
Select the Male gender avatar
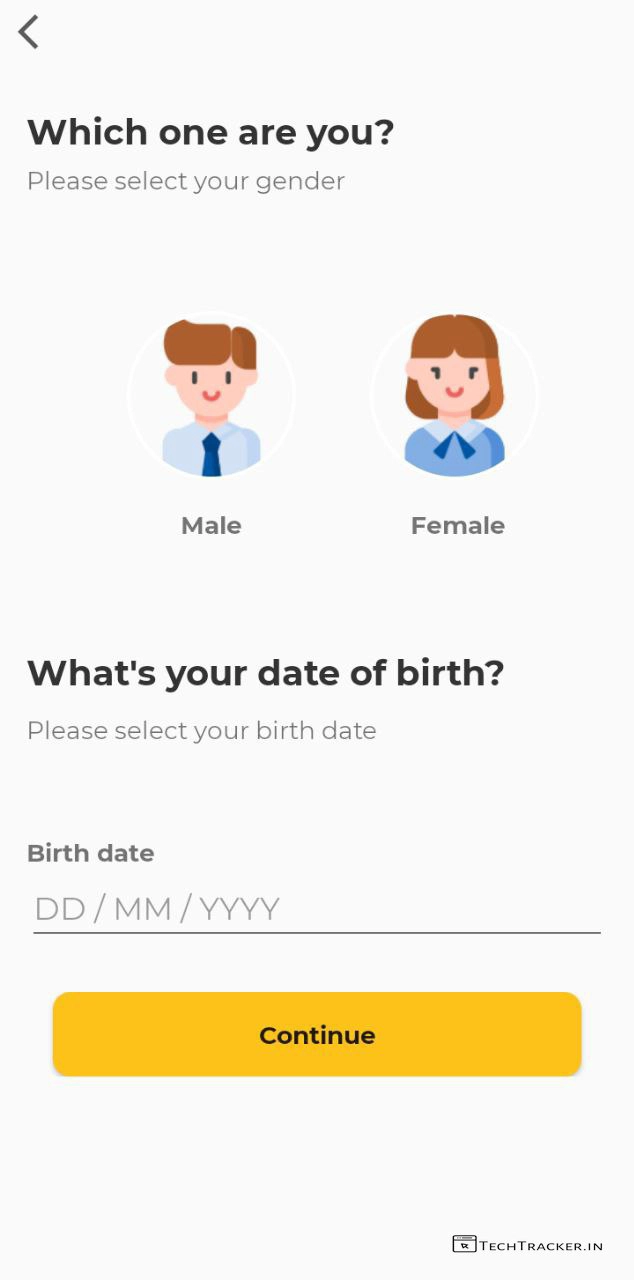tap(211, 397)
